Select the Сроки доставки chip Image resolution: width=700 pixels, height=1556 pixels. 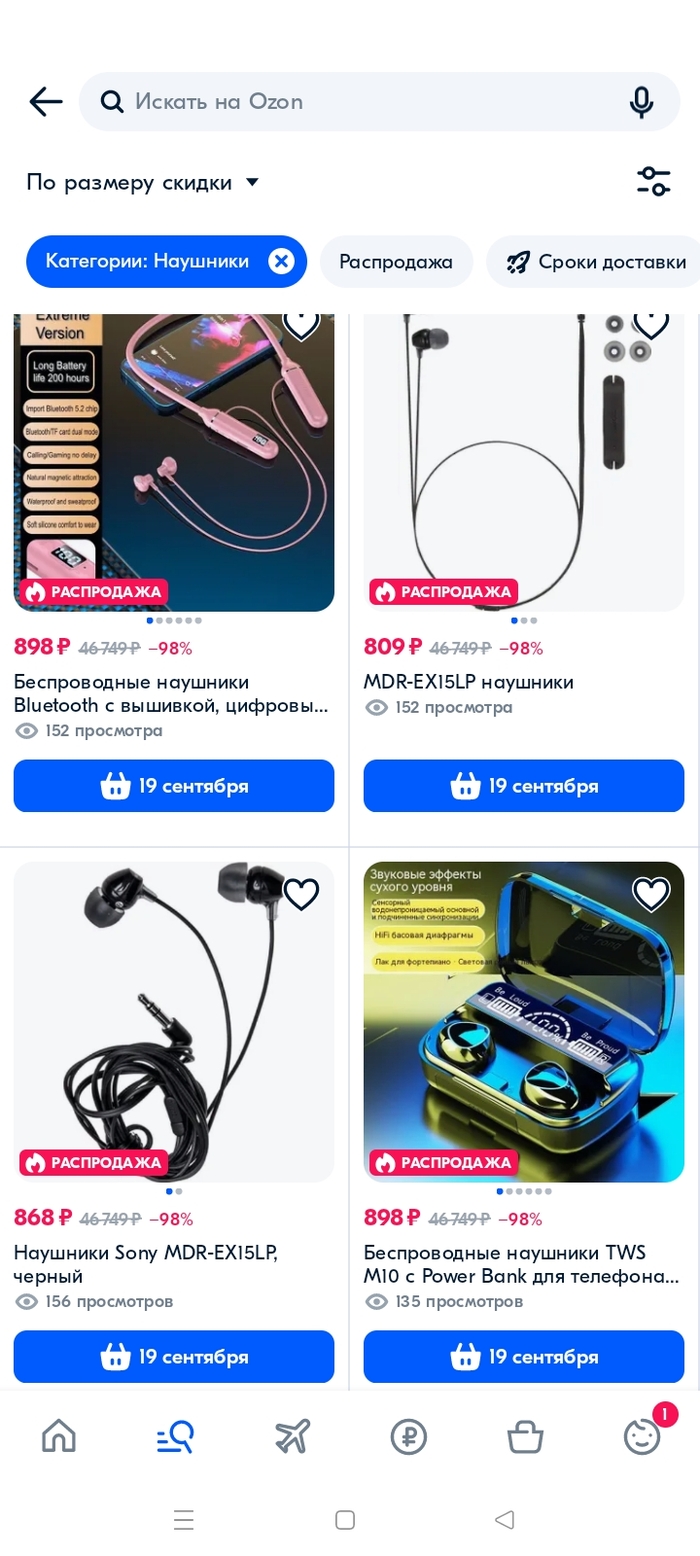(596, 262)
